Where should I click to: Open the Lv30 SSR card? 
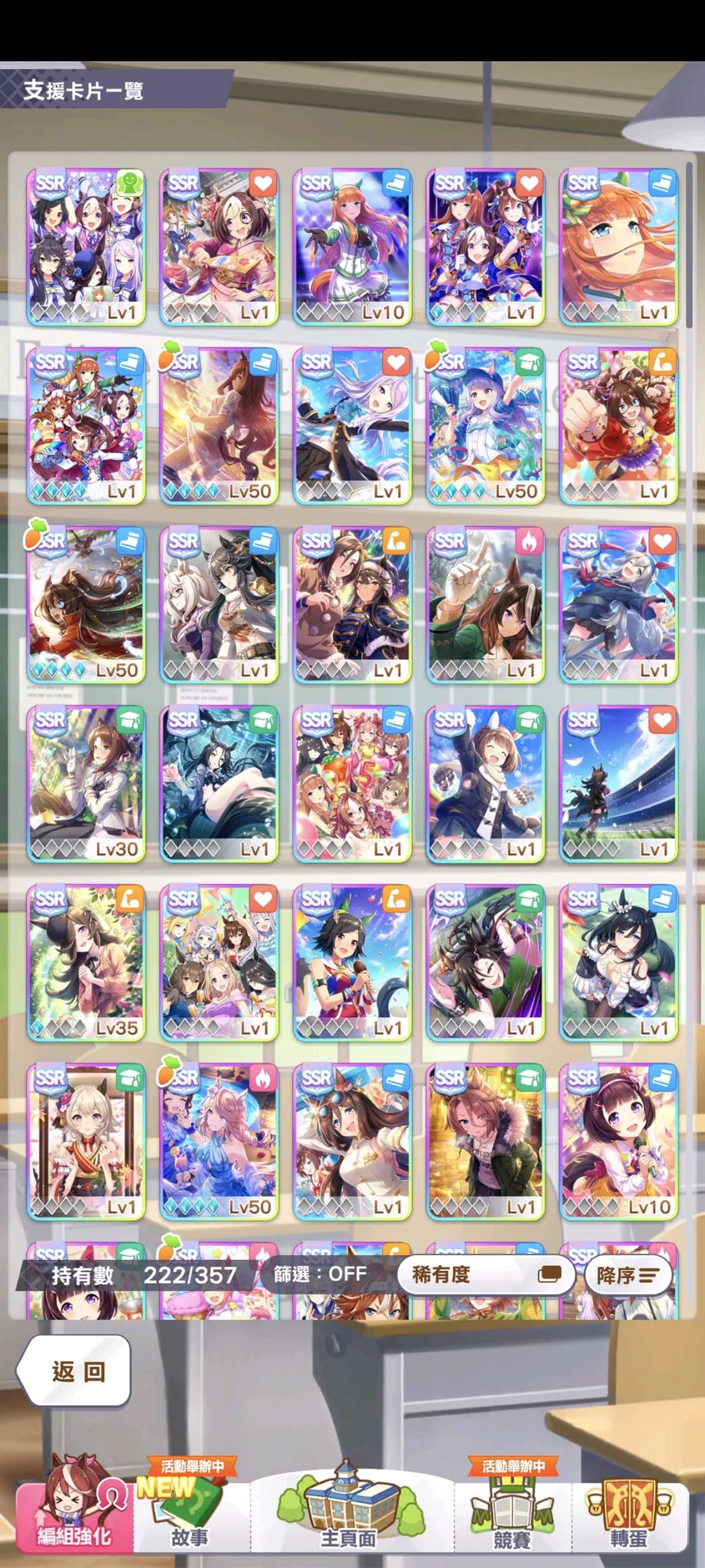[x=86, y=784]
